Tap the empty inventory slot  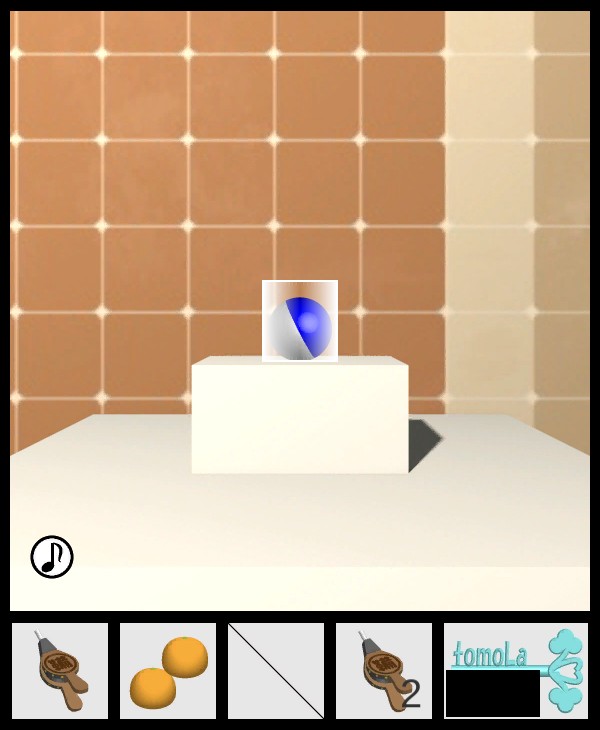(276, 671)
